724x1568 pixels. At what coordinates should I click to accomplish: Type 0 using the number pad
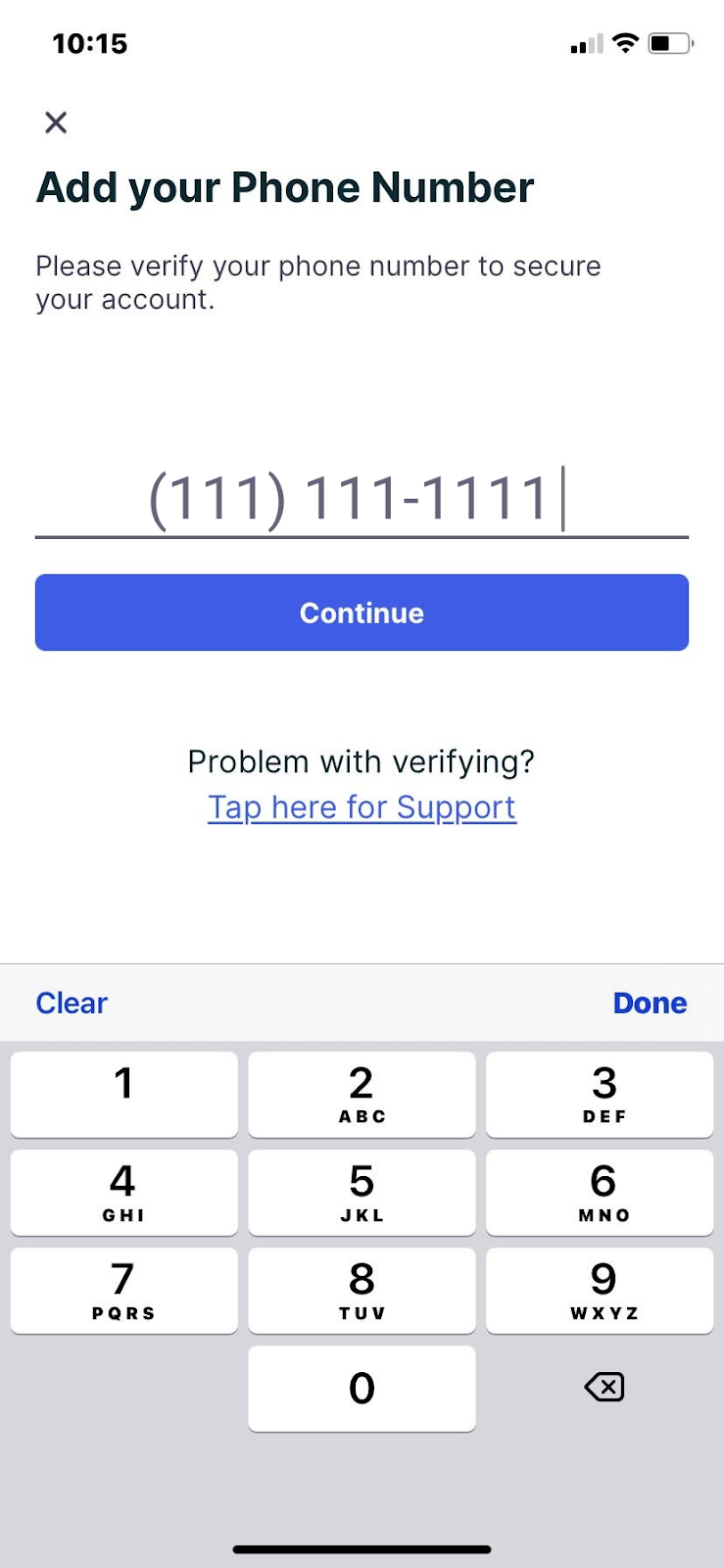(362, 1388)
